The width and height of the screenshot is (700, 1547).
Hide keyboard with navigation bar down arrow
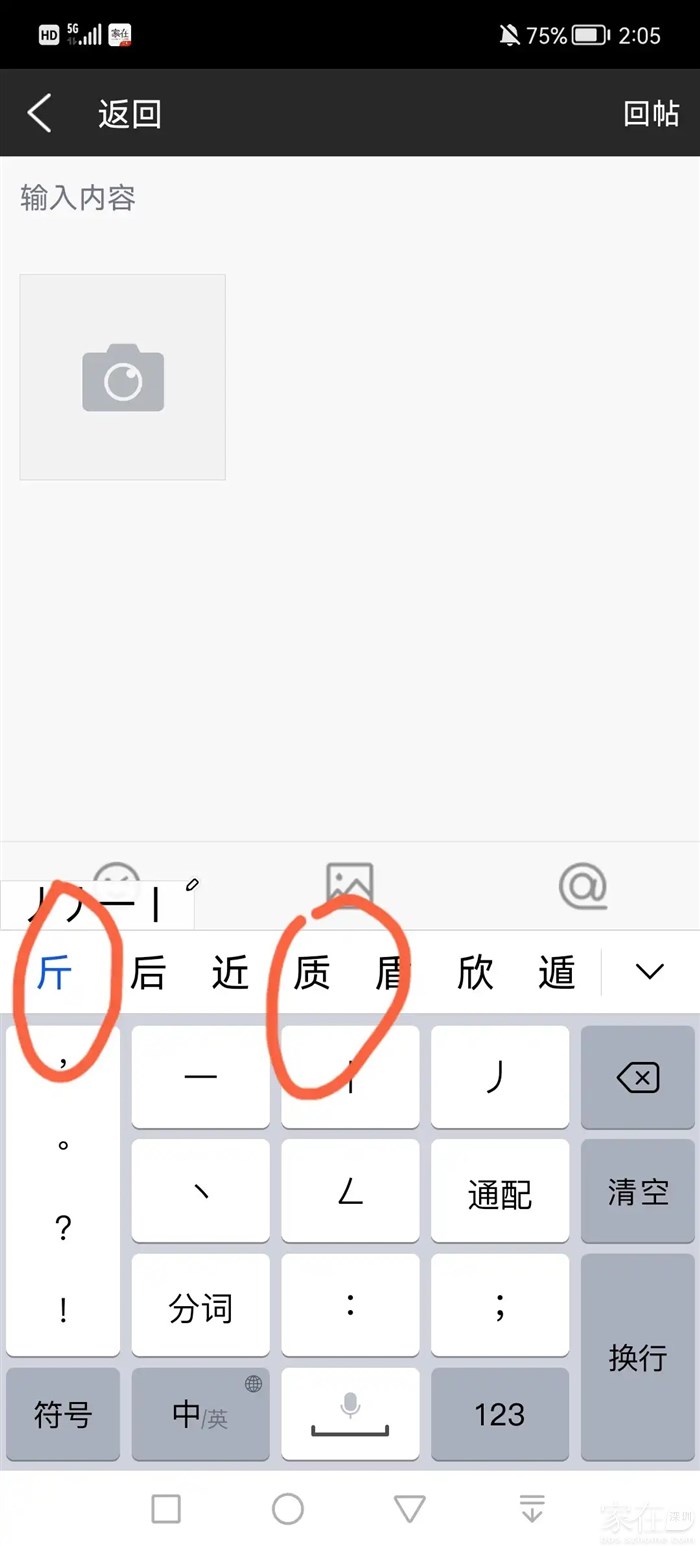pos(532,1508)
